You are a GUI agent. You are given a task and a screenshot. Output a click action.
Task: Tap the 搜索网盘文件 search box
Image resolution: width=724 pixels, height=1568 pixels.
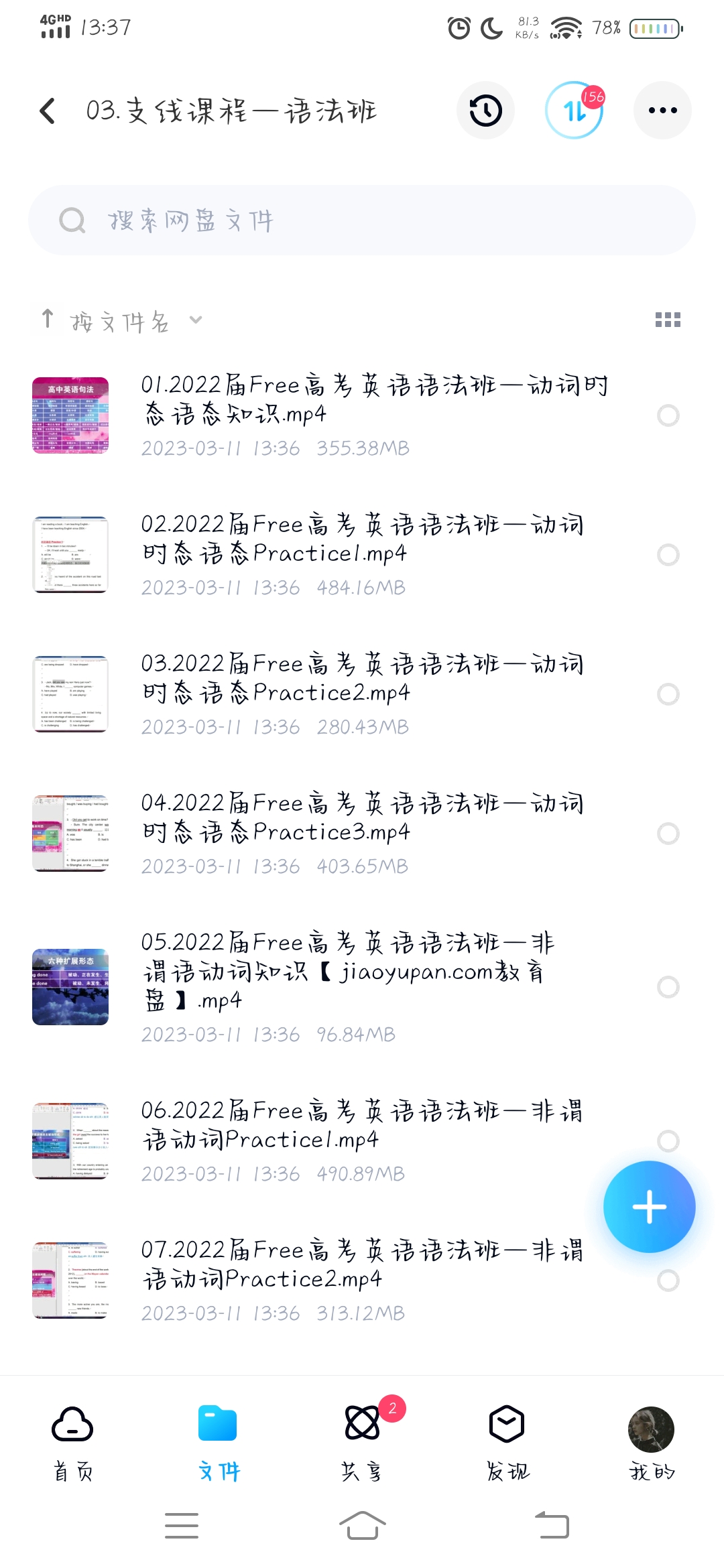362,220
